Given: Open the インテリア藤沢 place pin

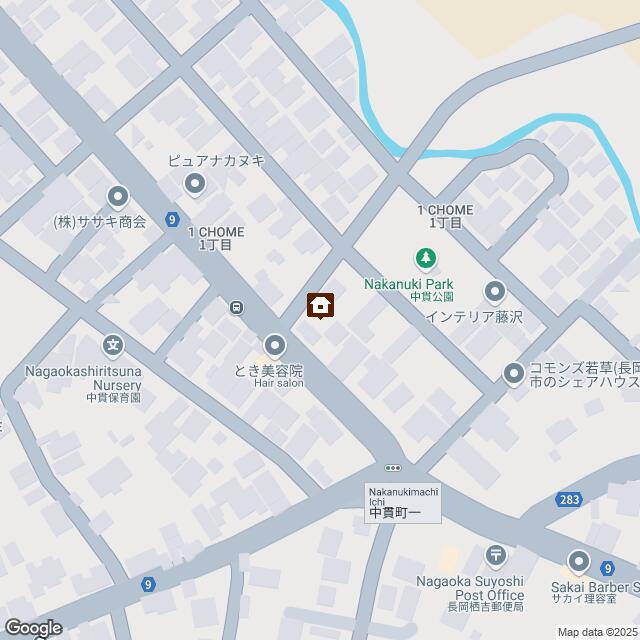Looking at the screenshot, I should click(x=494, y=292).
